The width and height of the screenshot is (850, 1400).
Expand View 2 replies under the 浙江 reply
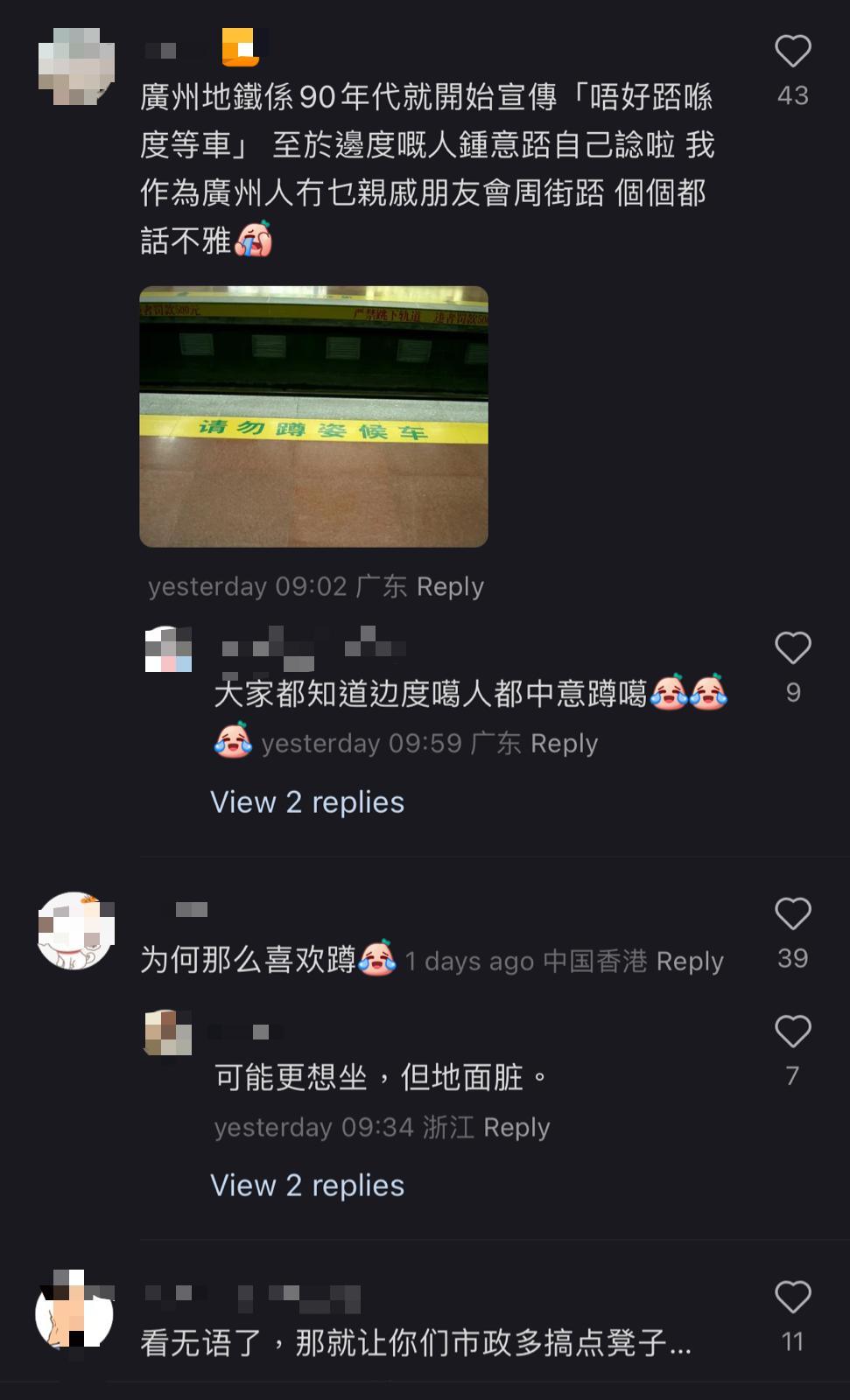point(307,1186)
